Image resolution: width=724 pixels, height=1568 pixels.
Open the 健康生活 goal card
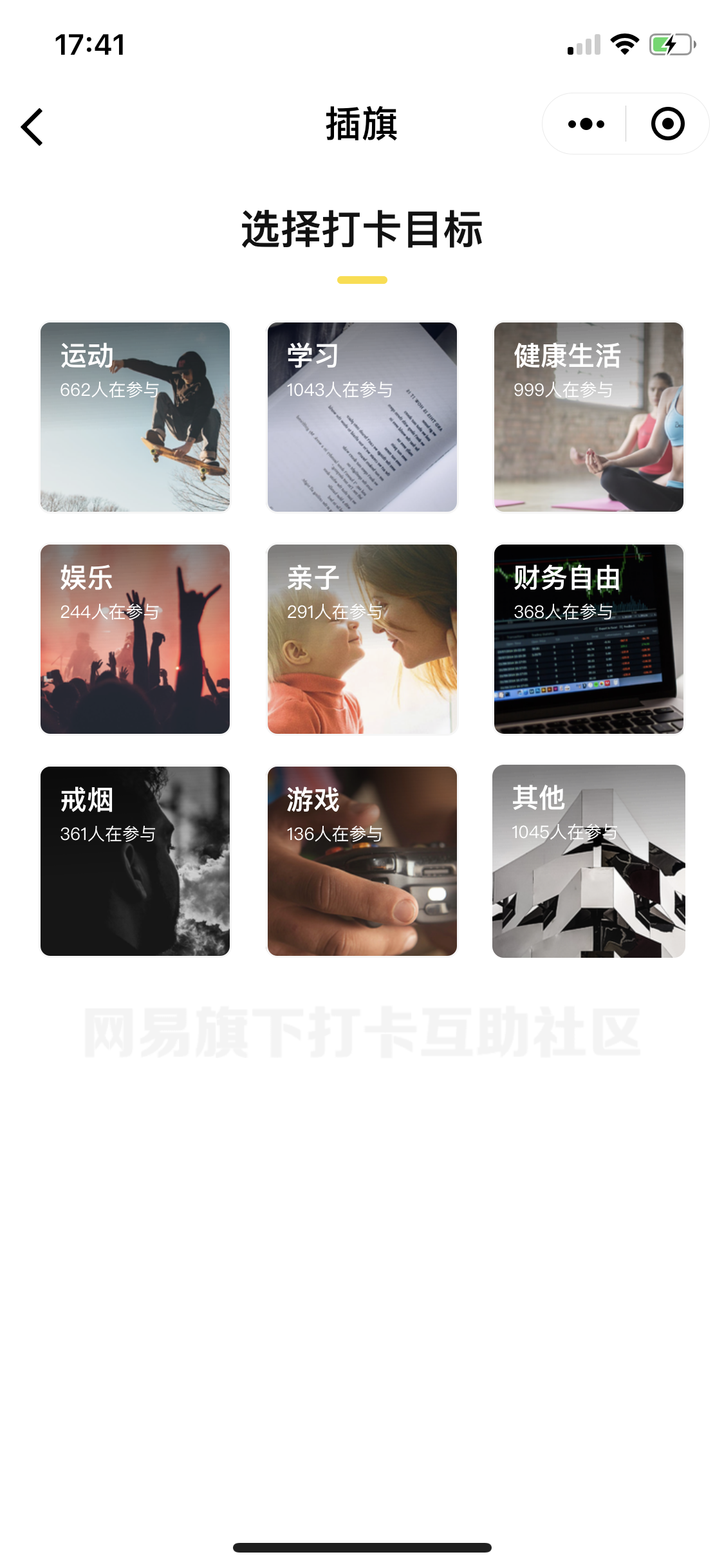tap(588, 417)
